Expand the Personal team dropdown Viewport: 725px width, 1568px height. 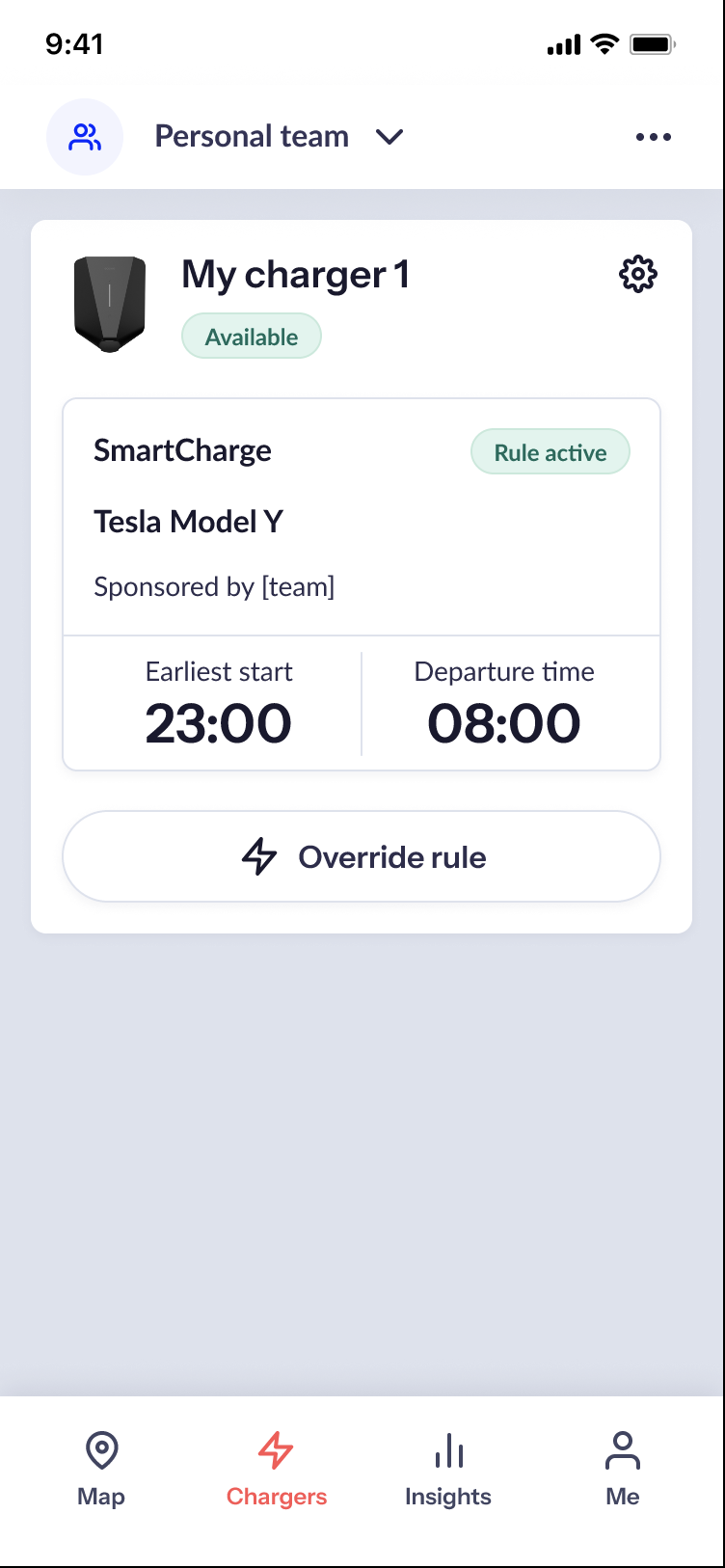389,137
